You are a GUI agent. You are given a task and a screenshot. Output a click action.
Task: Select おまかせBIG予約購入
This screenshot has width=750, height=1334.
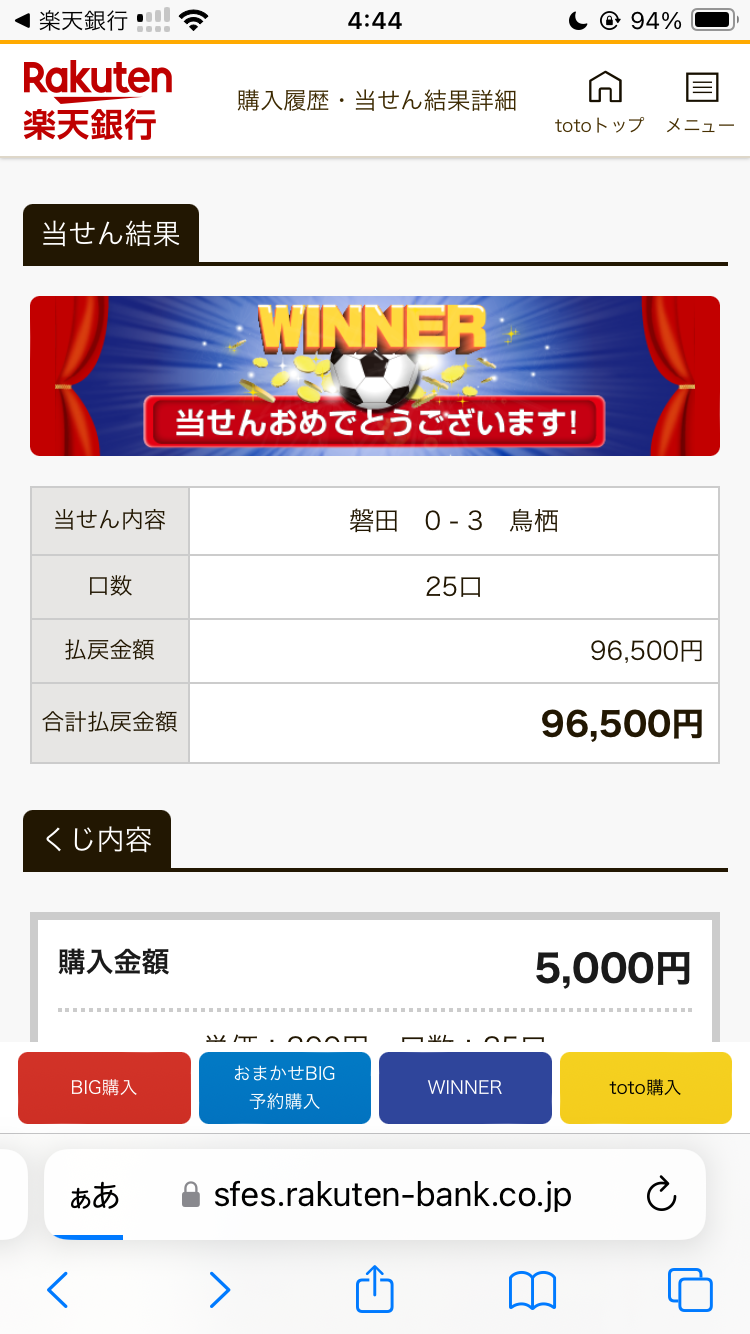tap(285, 1087)
